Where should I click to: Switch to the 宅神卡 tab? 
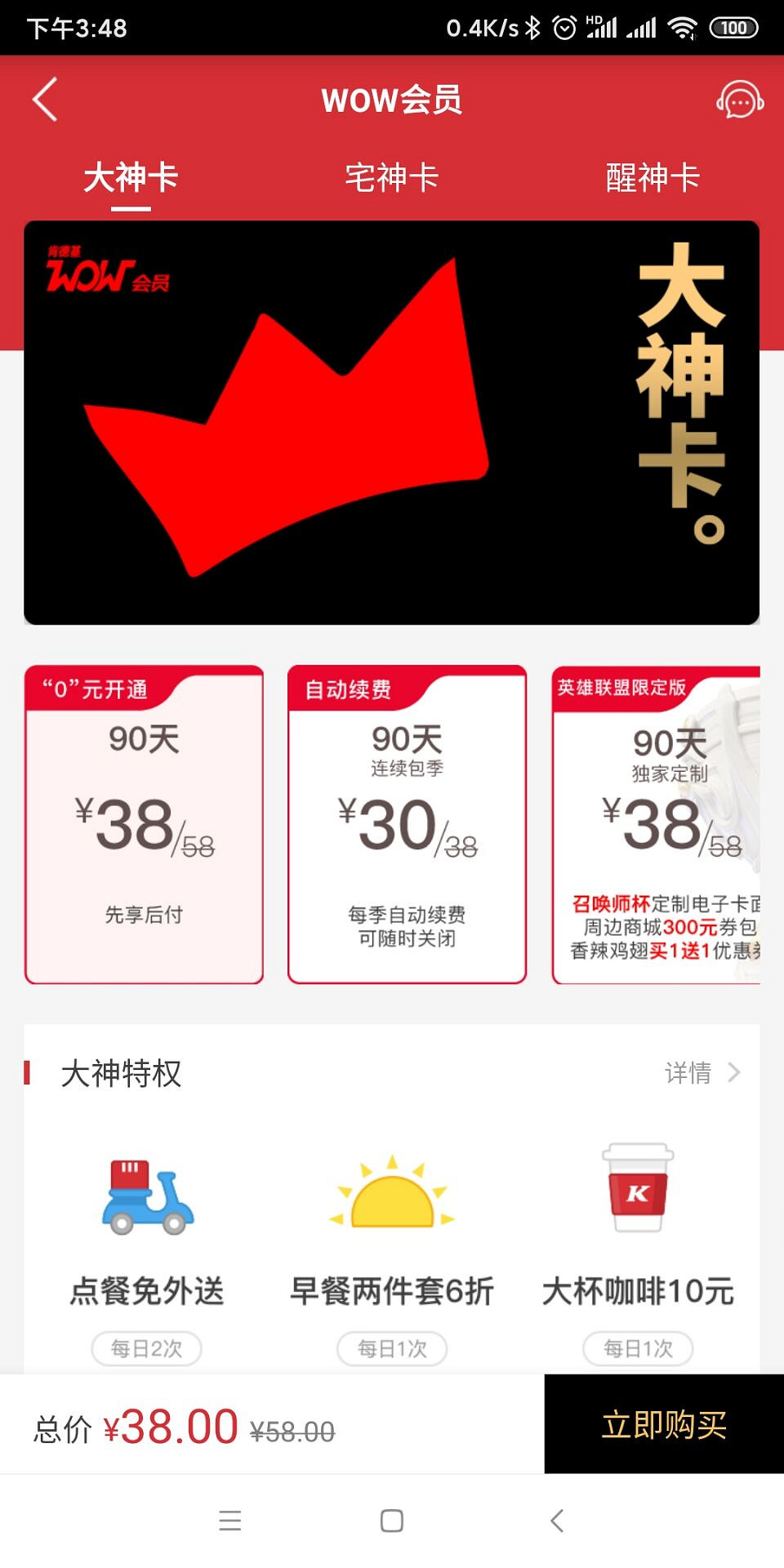391,176
